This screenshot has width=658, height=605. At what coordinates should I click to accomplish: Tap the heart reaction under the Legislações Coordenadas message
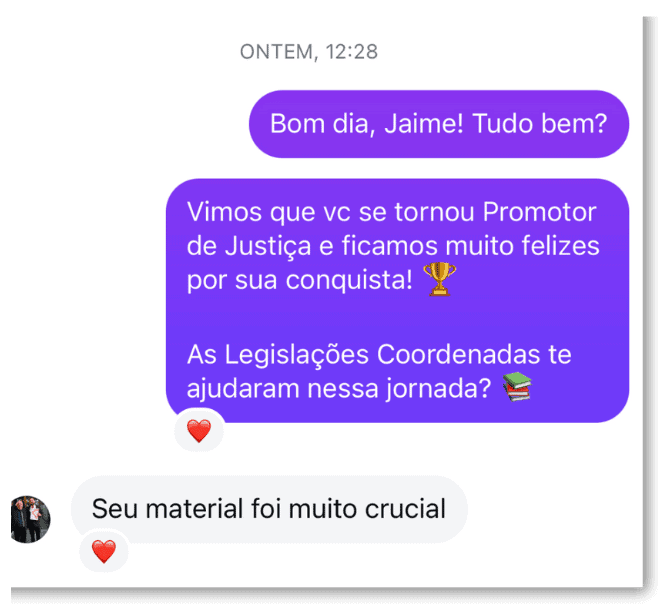coord(199,431)
